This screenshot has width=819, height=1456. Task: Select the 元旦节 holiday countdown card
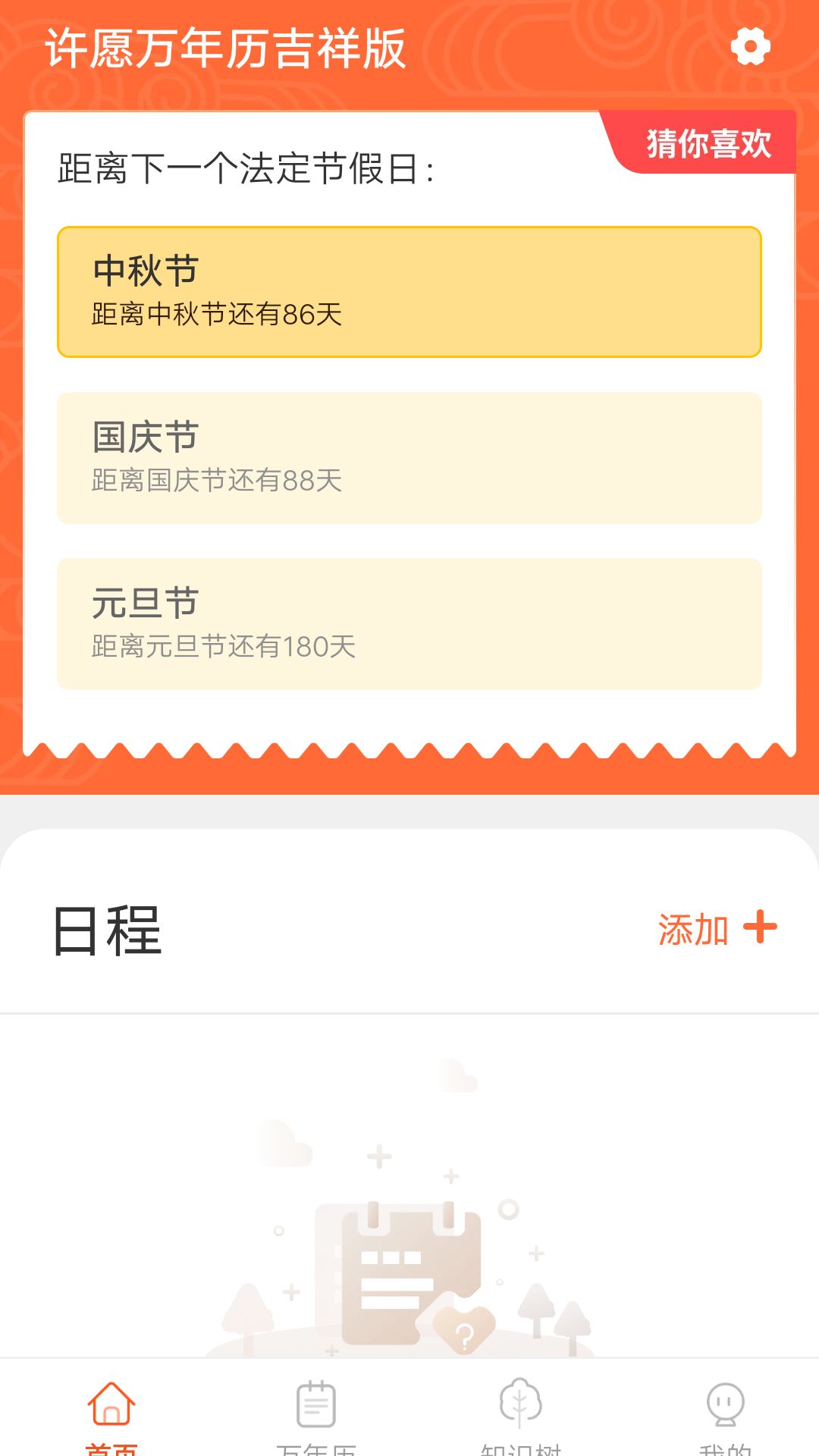pos(409,622)
